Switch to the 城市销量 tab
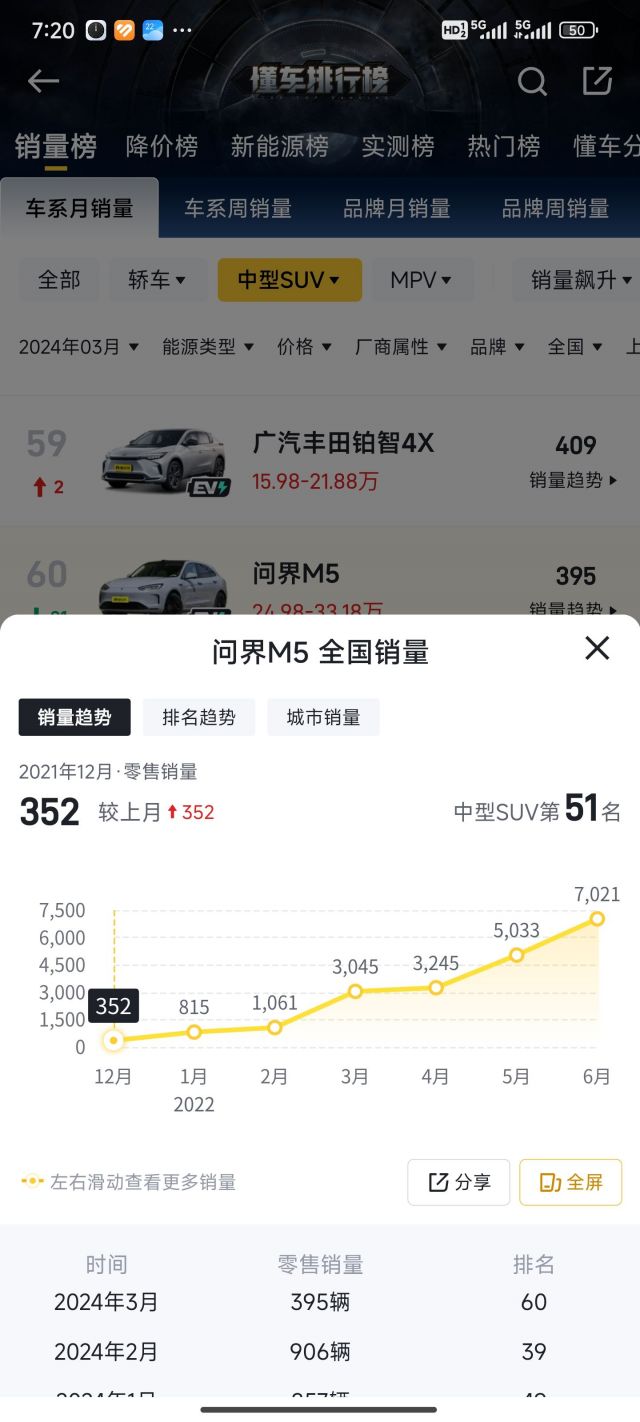The height and width of the screenshot is (1422, 640). pyautogui.click(x=323, y=717)
